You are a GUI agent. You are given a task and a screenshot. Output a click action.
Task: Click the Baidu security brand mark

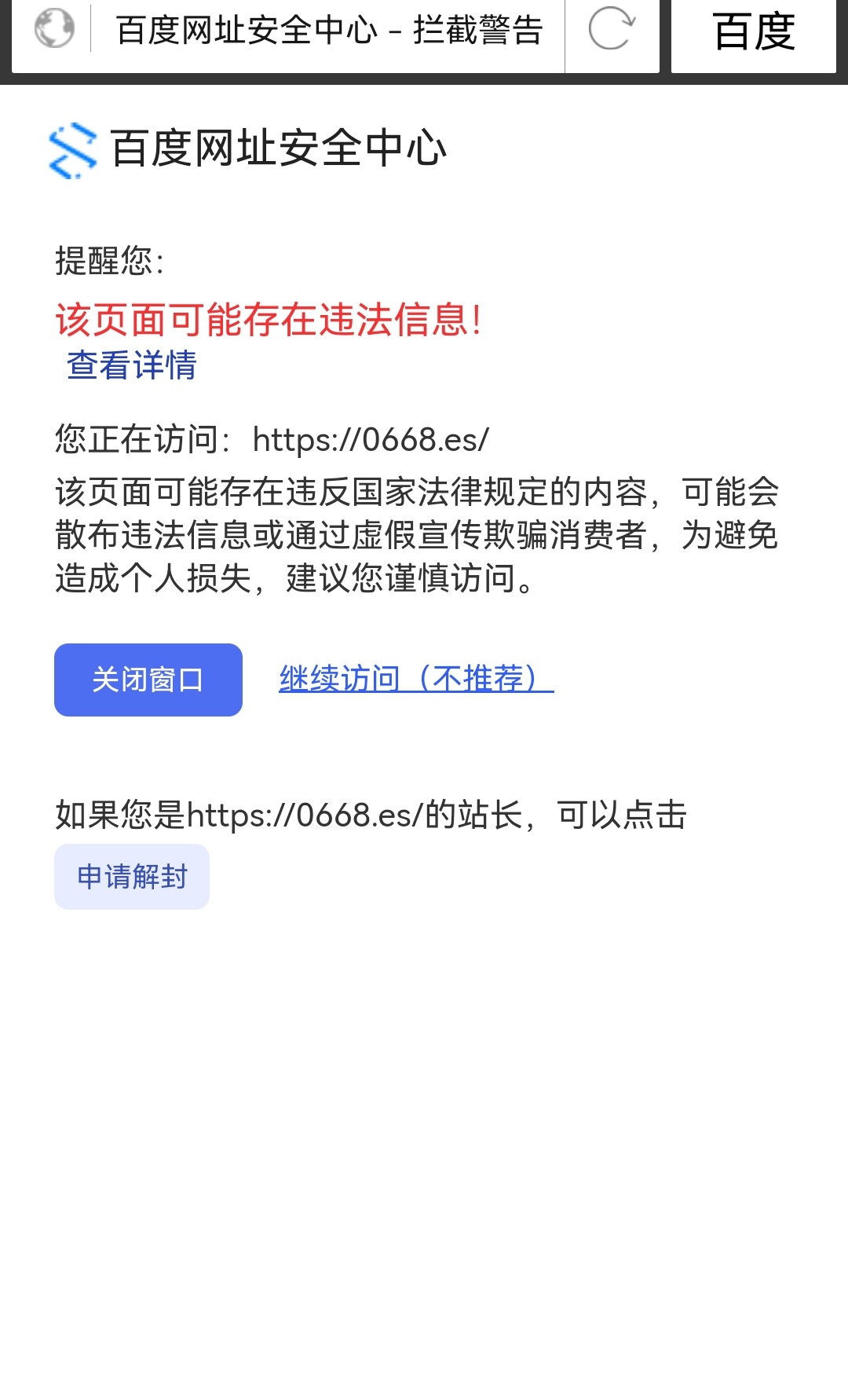coord(71,151)
